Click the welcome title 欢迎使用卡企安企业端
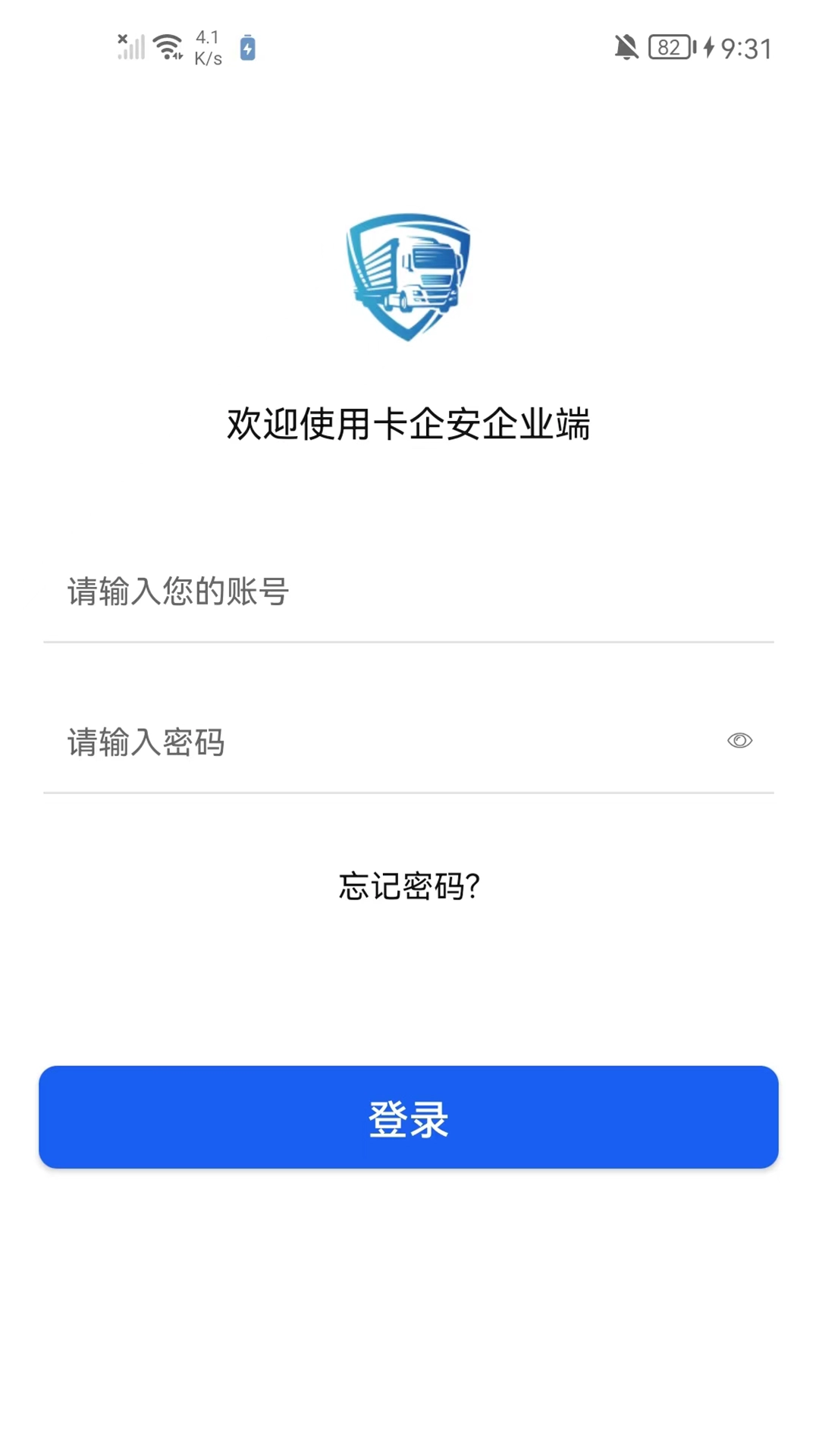The height and width of the screenshot is (1456, 819). pos(409,423)
